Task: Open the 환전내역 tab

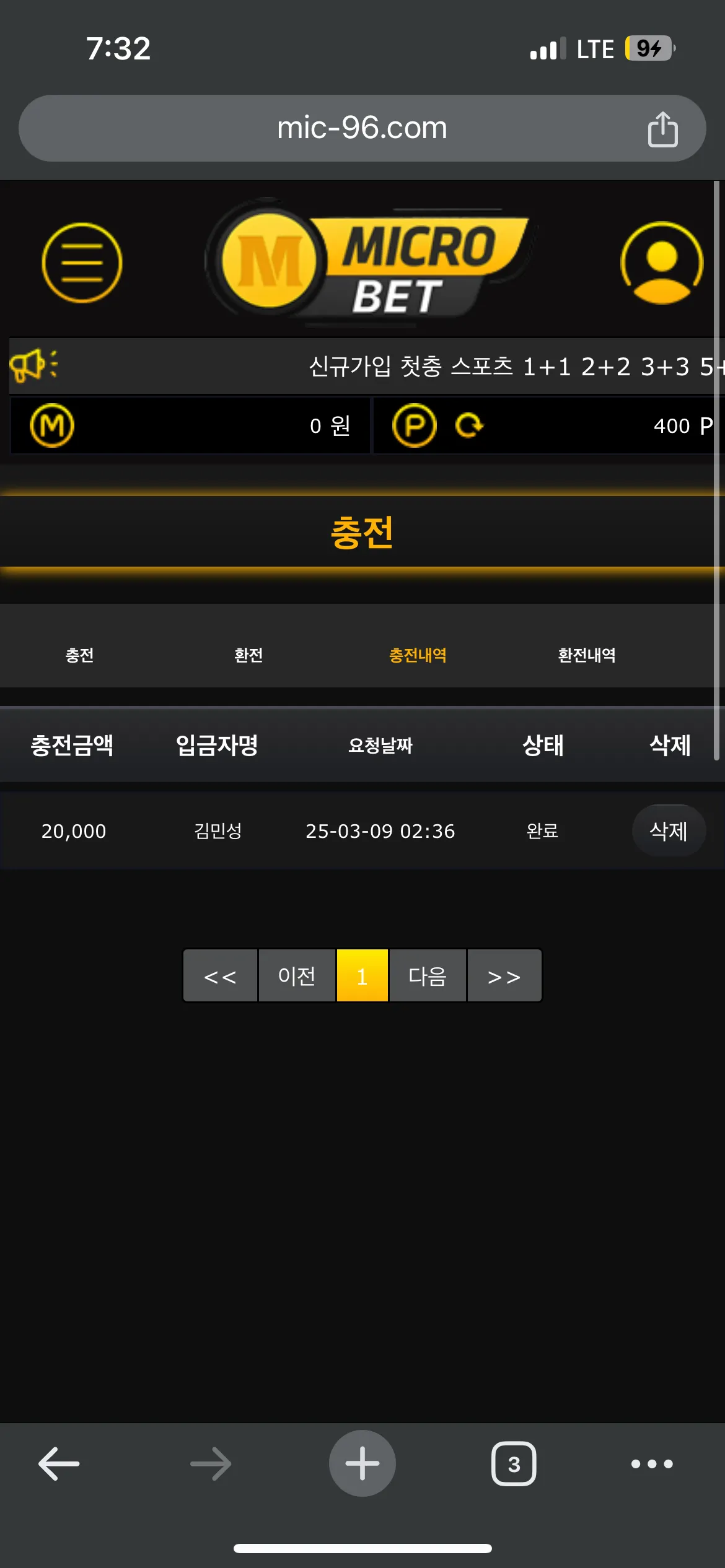Action: [587, 655]
